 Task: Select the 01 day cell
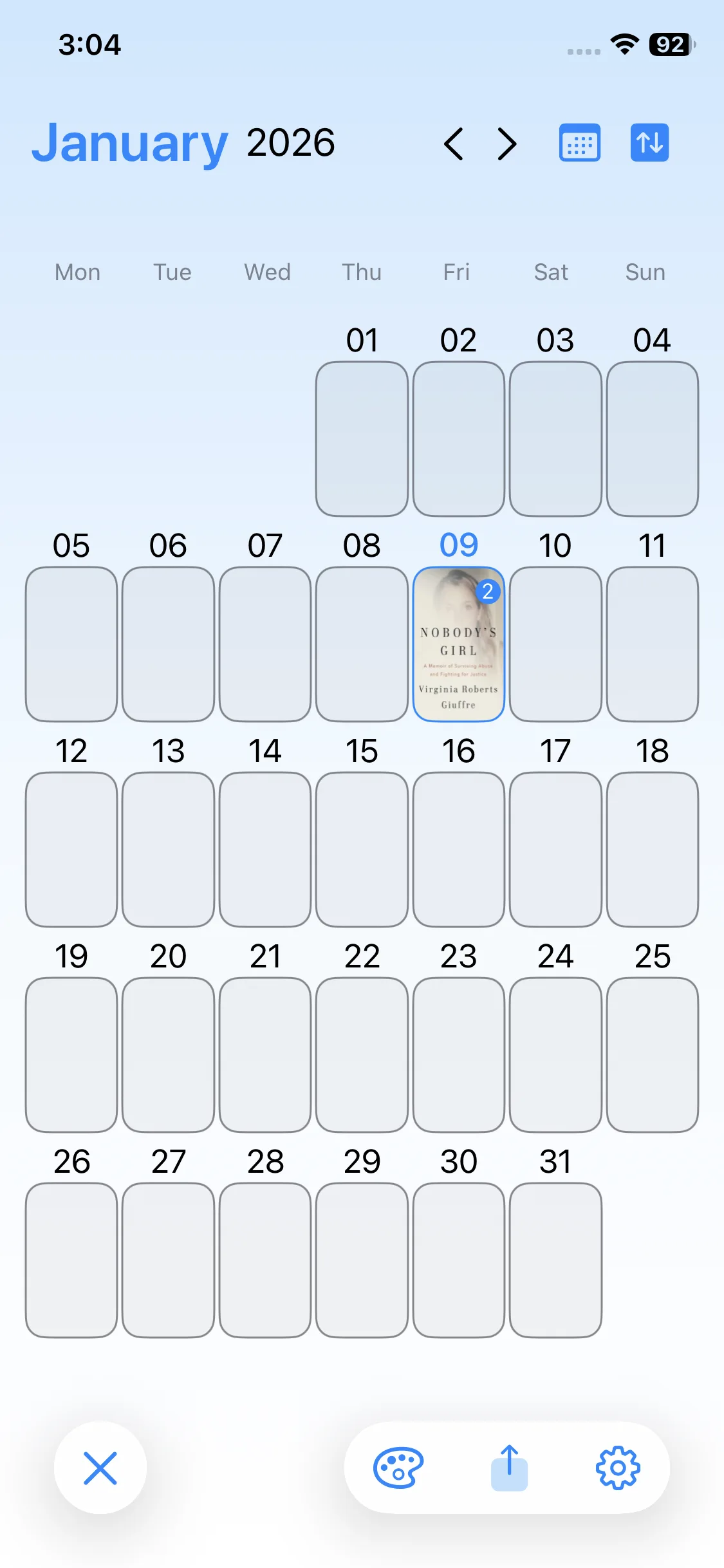362,438
